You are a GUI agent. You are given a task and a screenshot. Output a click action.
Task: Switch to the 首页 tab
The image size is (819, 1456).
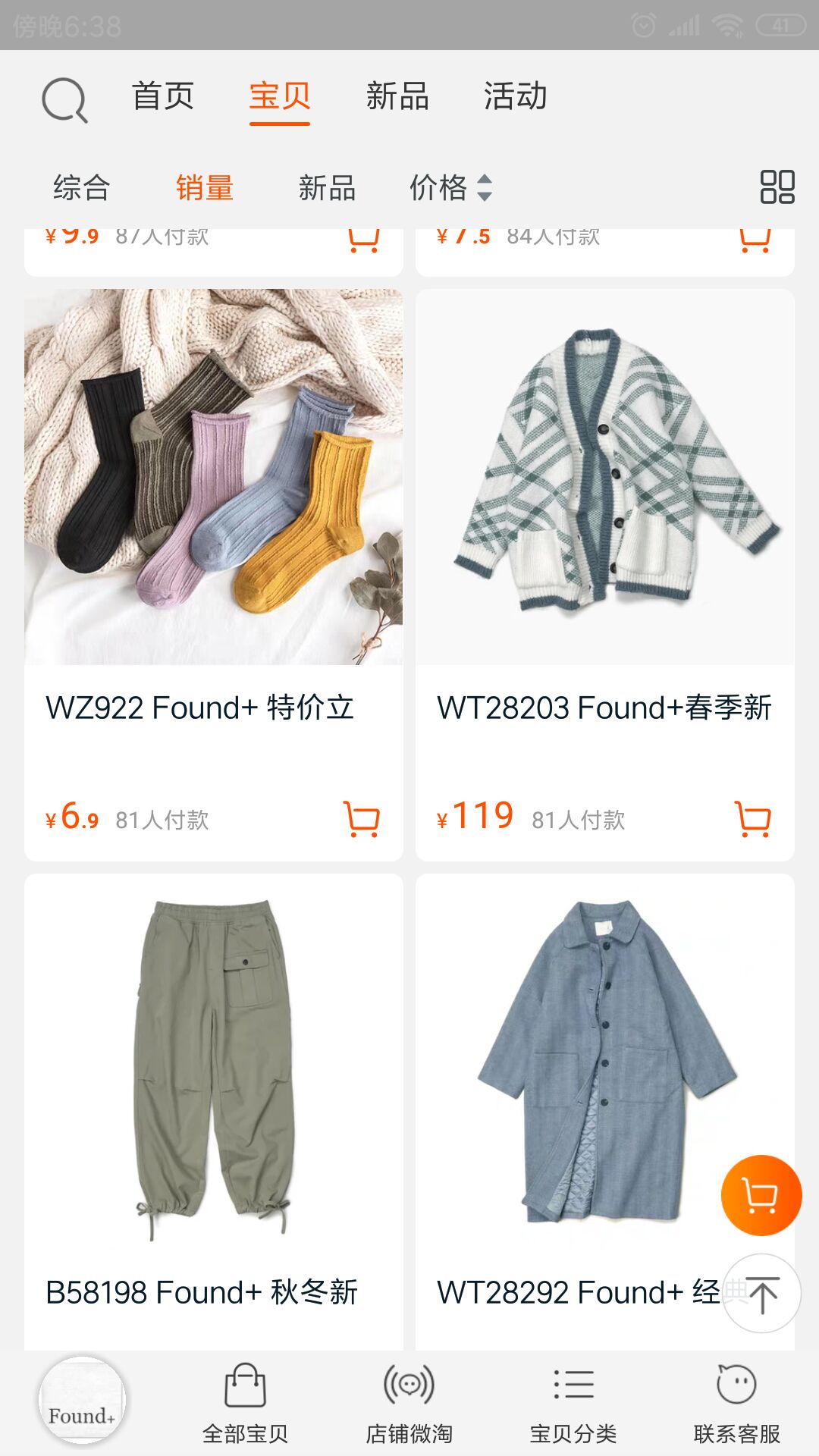(163, 97)
